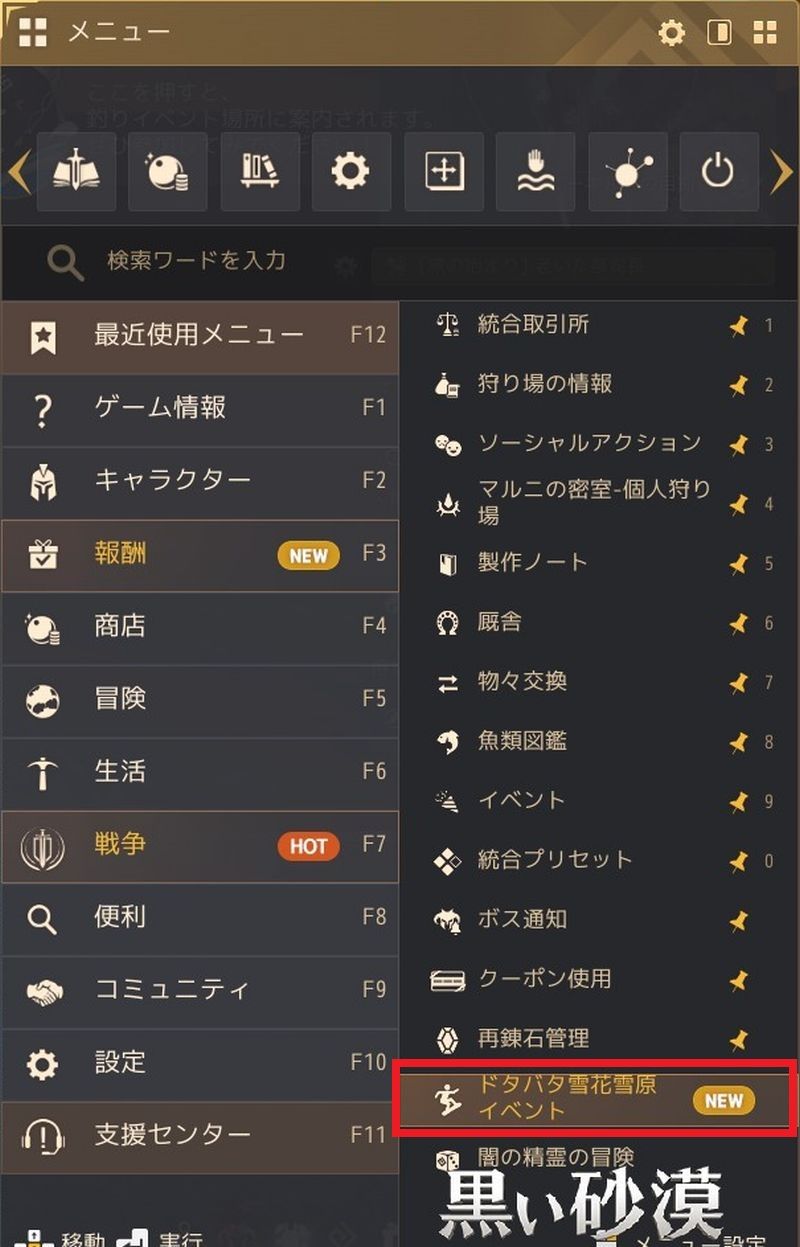Image resolution: width=800 pixels, height=1247 pixels.
Task: Switch to the 設定 category
Action: pyautogui.click(x=199, y=1063)
